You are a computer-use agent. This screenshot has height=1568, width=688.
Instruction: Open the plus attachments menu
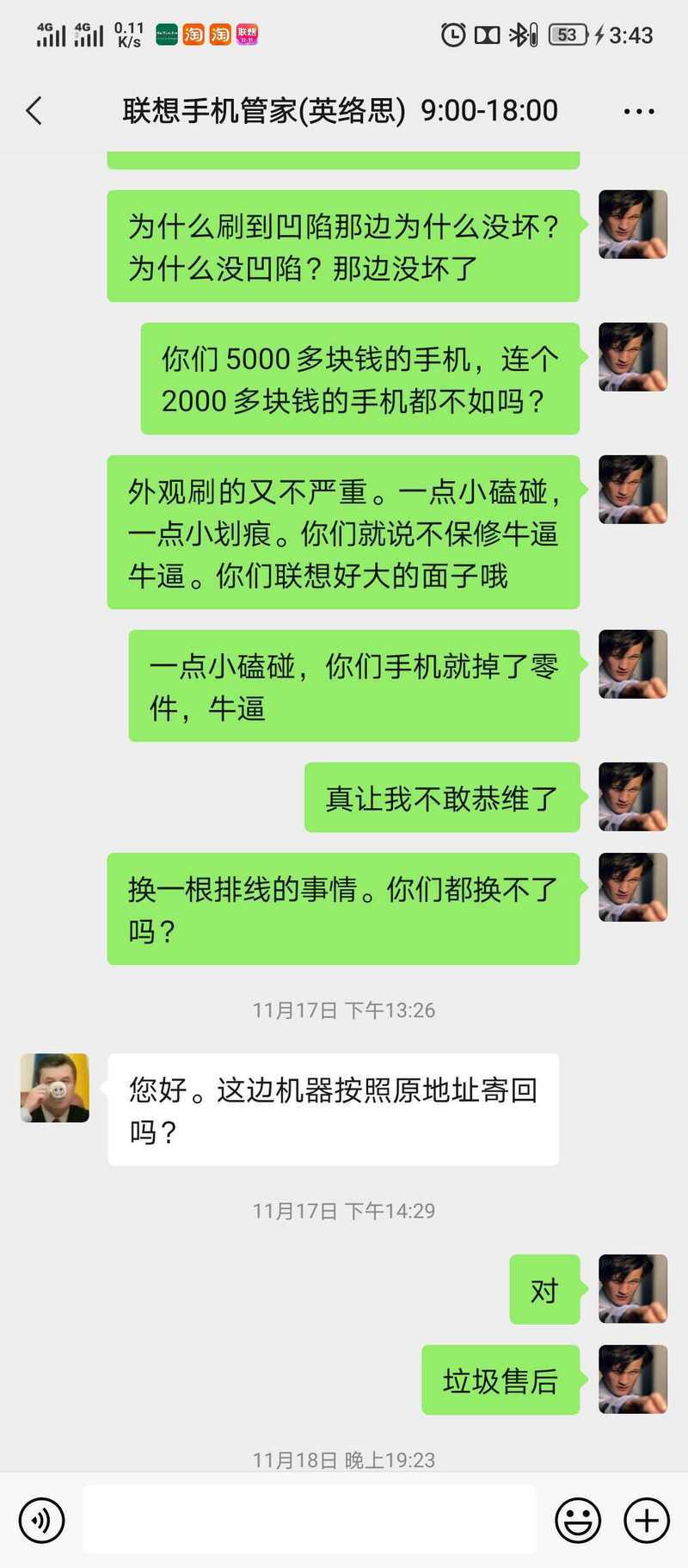647,1520
